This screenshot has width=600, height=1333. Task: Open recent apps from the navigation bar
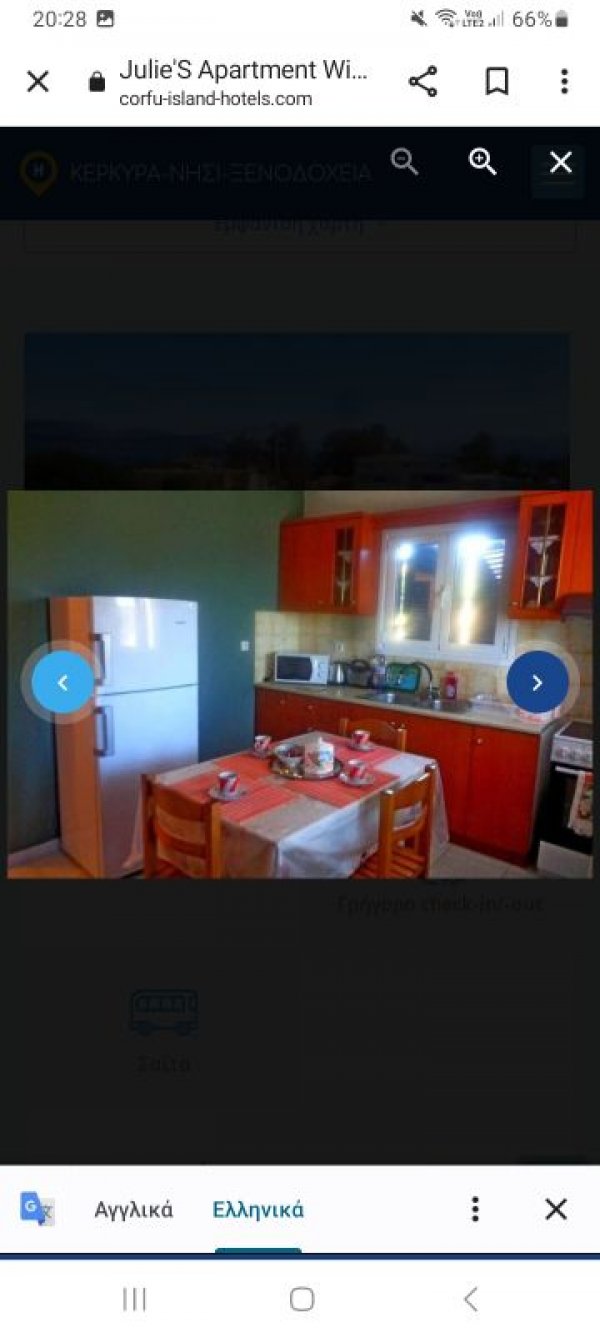134,1299
